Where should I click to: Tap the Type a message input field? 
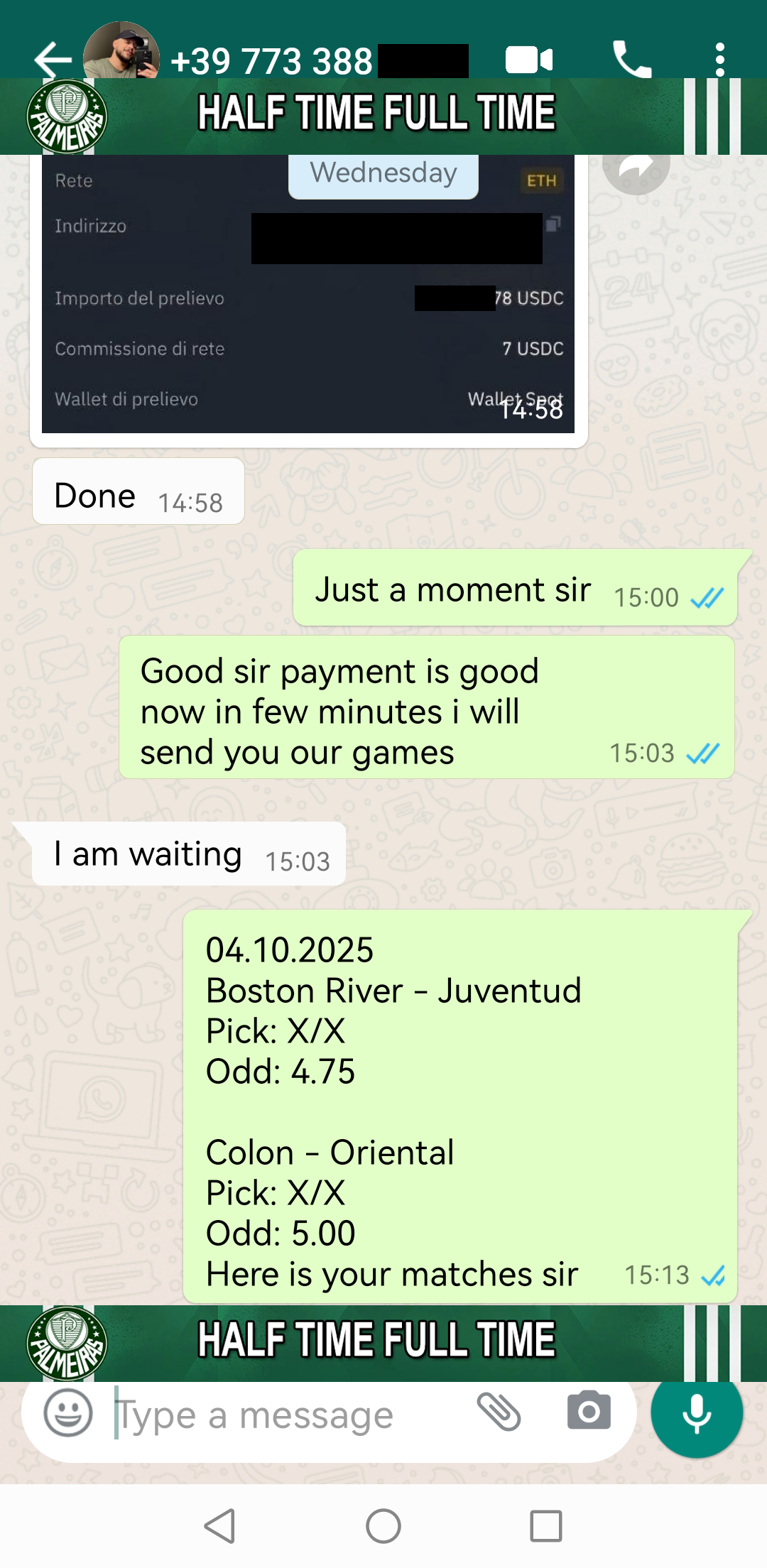pos(284,1413)
